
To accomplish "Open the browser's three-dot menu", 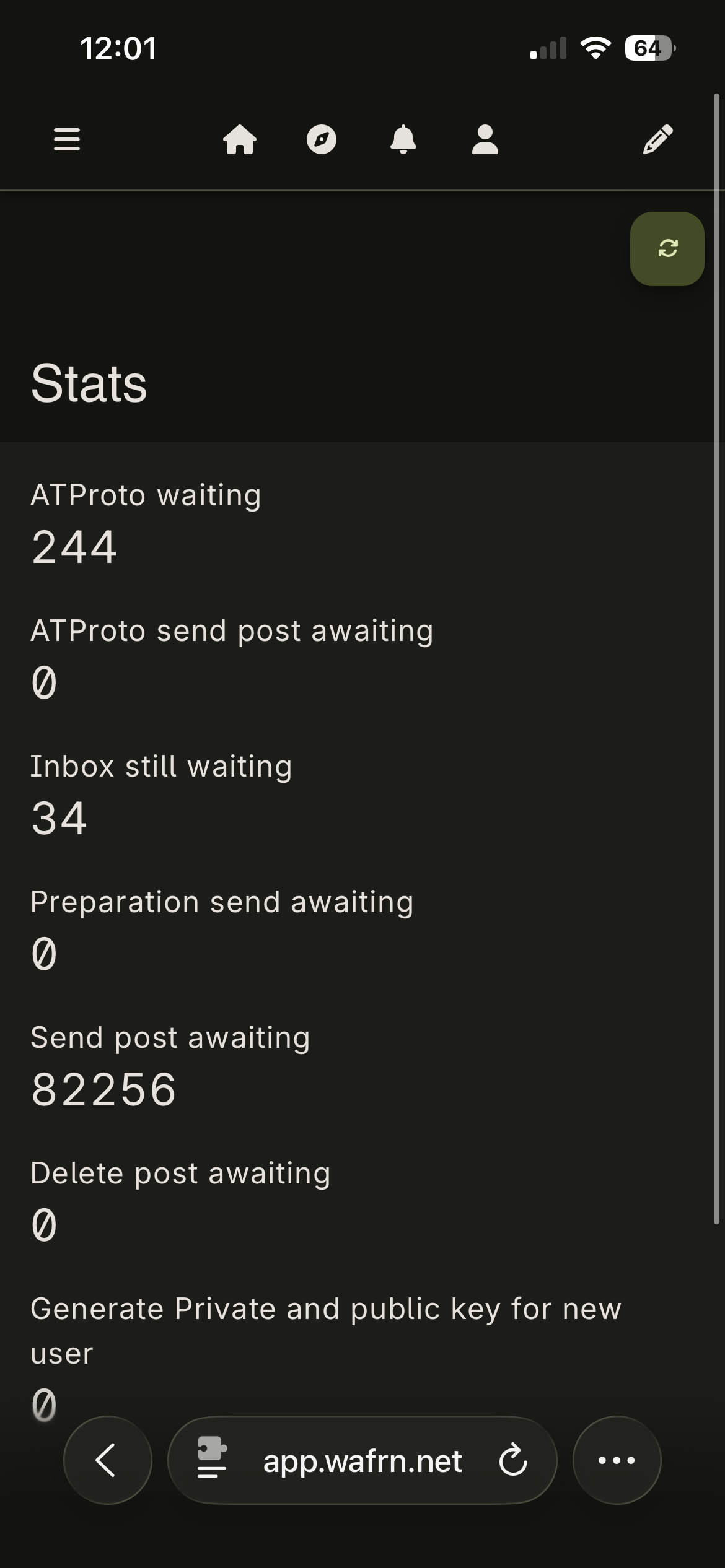I will coord(617,1460).
